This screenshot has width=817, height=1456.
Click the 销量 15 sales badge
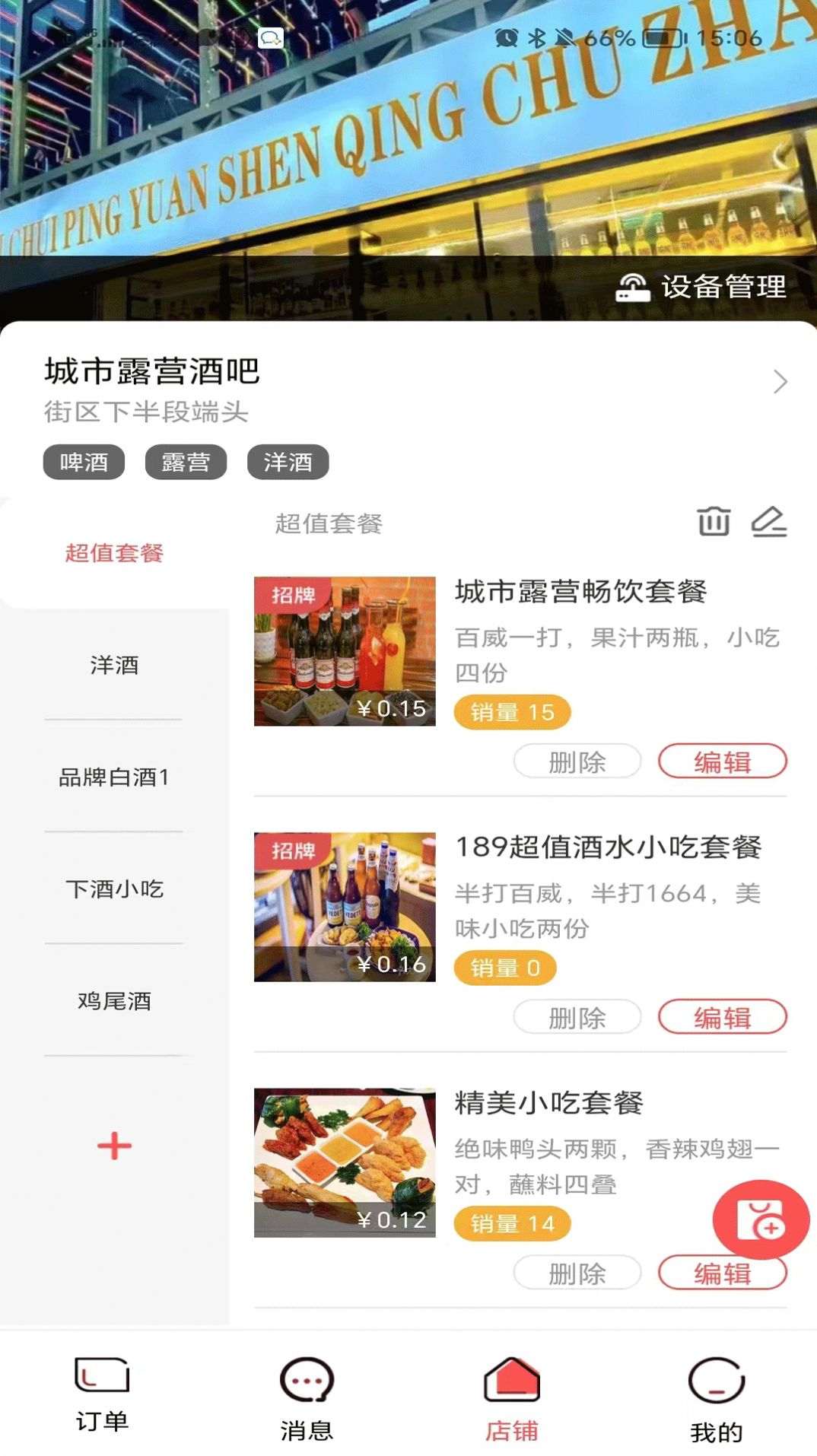coord(512,712)
